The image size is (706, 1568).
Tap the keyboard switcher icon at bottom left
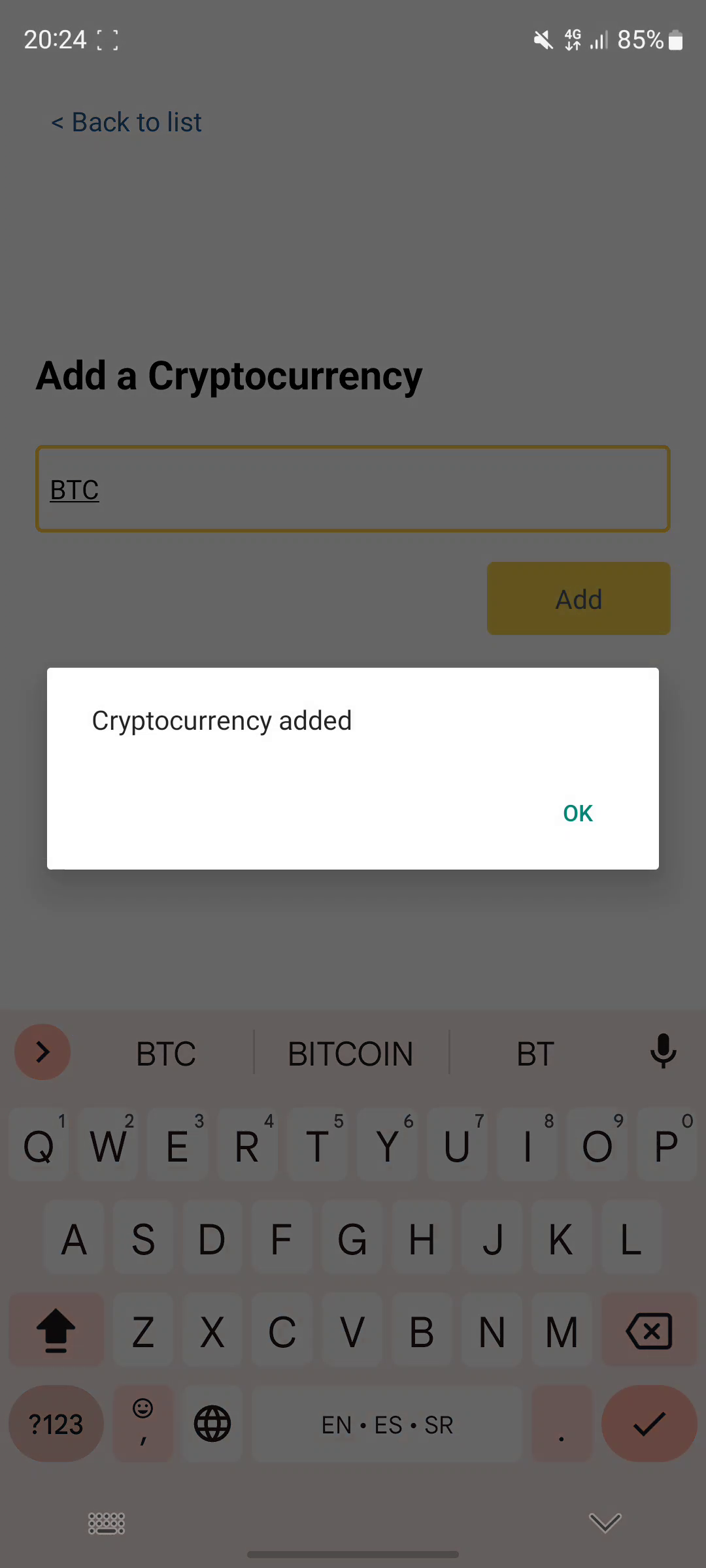[x=107, y=1522]
